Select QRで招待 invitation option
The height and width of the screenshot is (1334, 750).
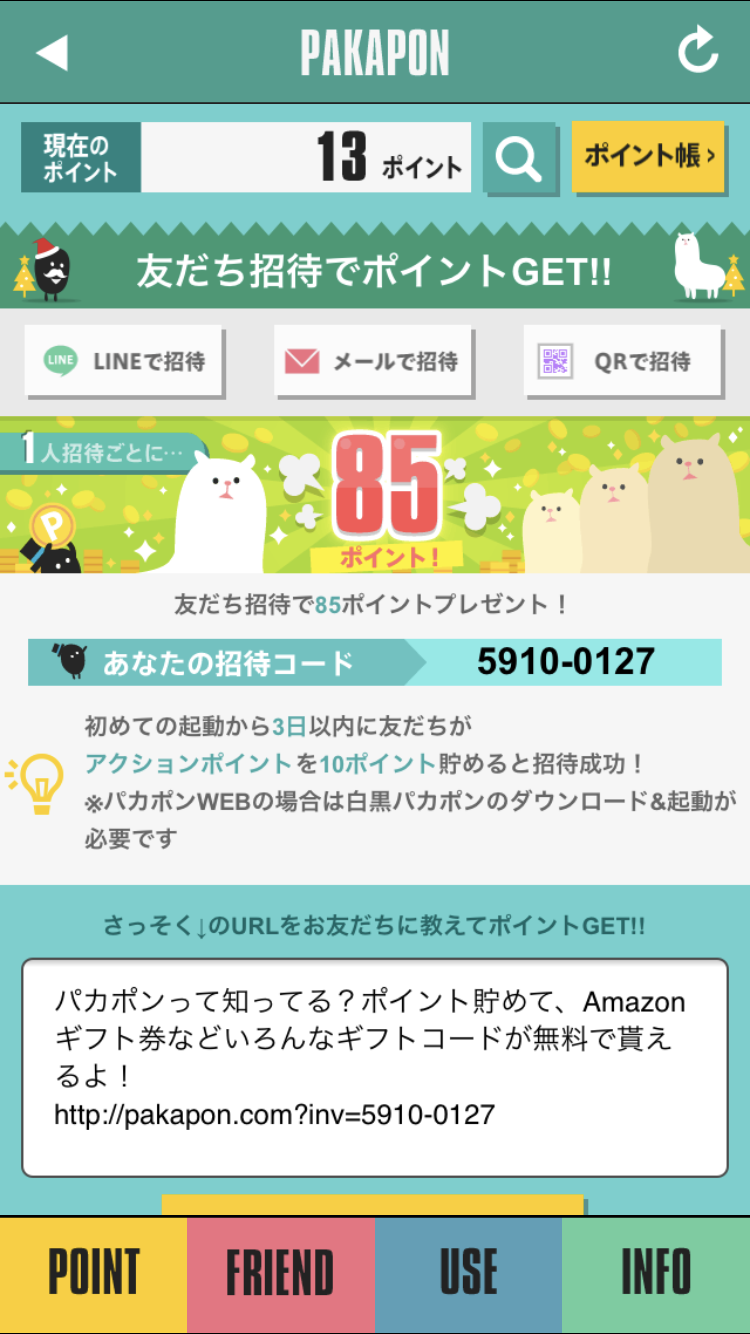click(622, 360)
